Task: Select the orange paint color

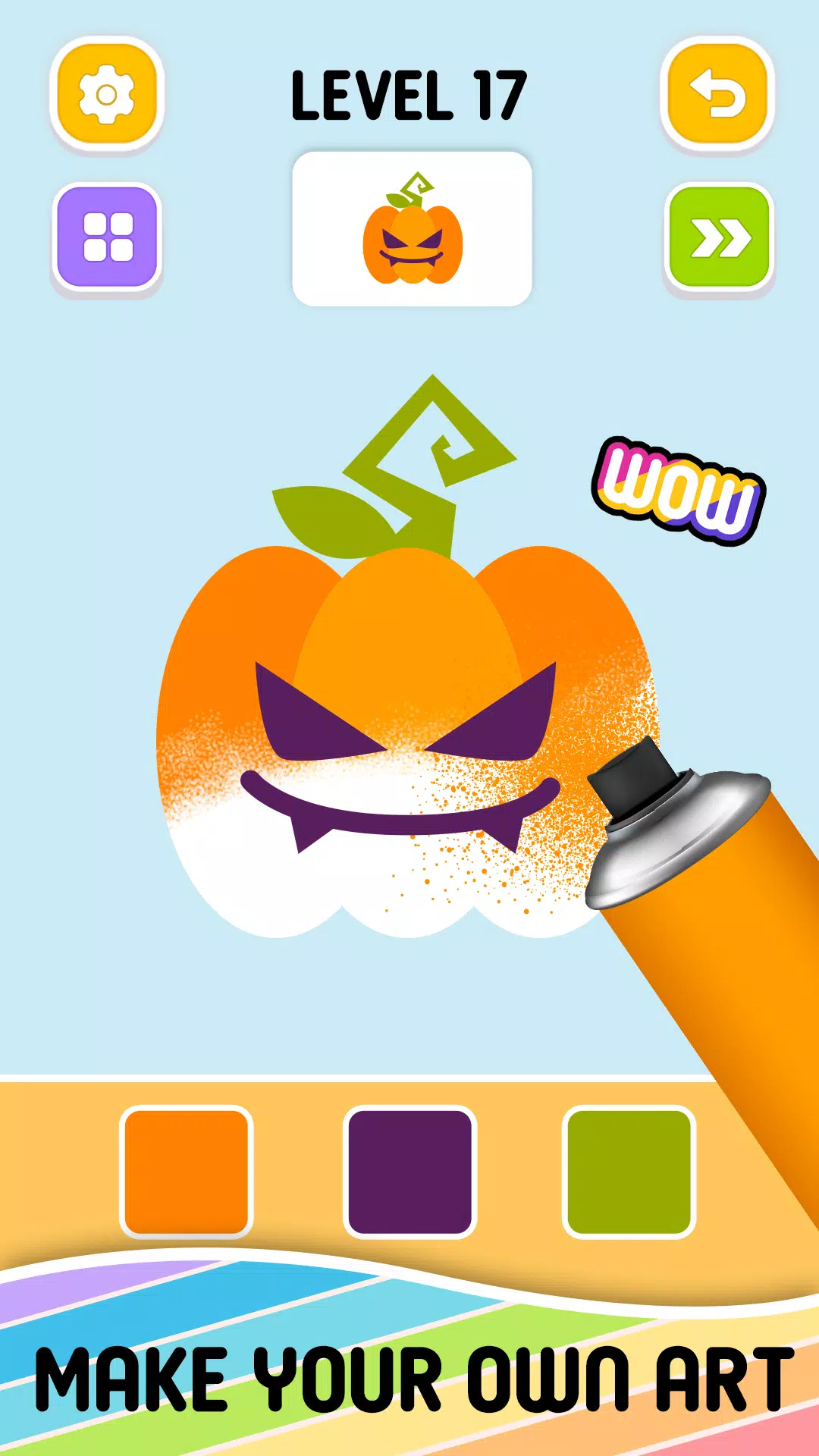Action: click(x=187, y=1171)
